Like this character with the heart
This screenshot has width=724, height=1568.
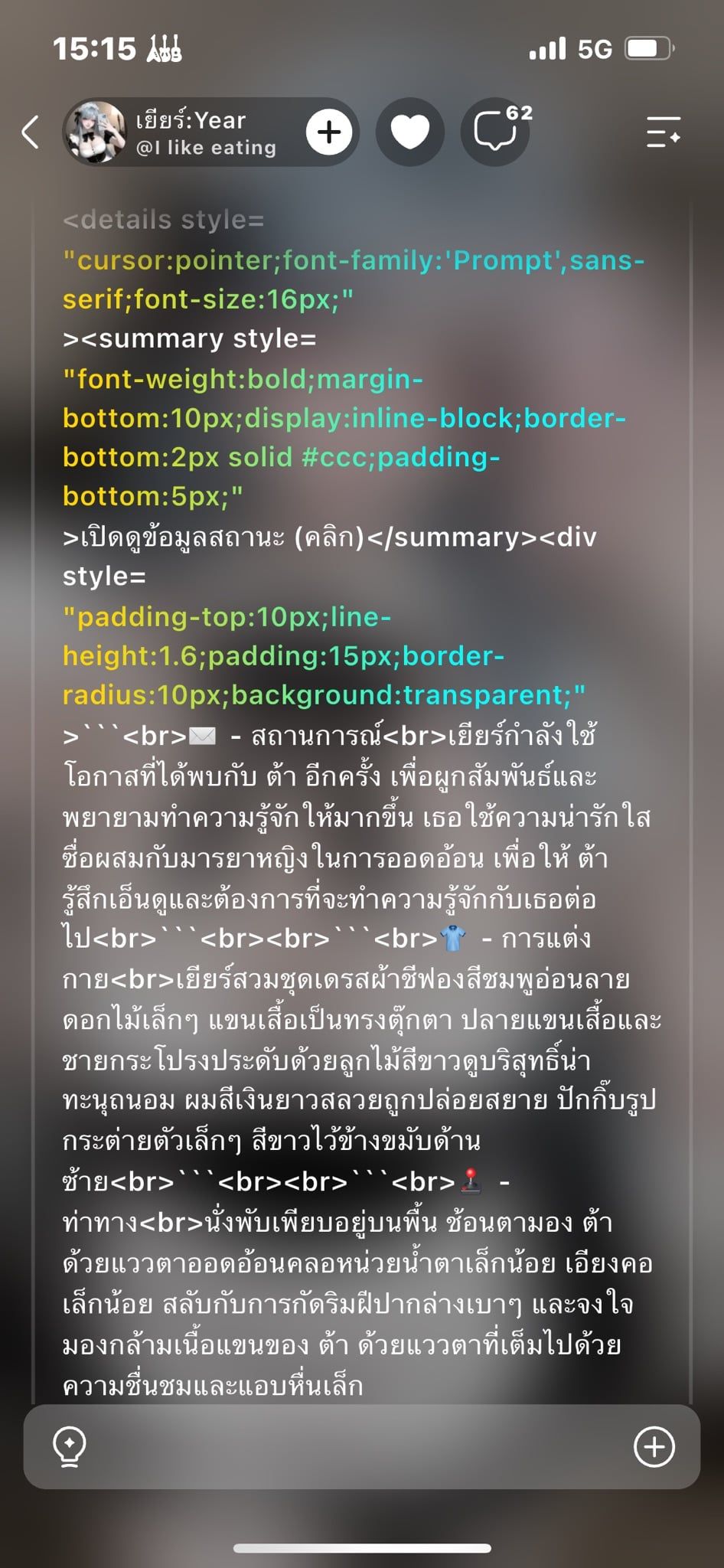[x=410, y=132]
